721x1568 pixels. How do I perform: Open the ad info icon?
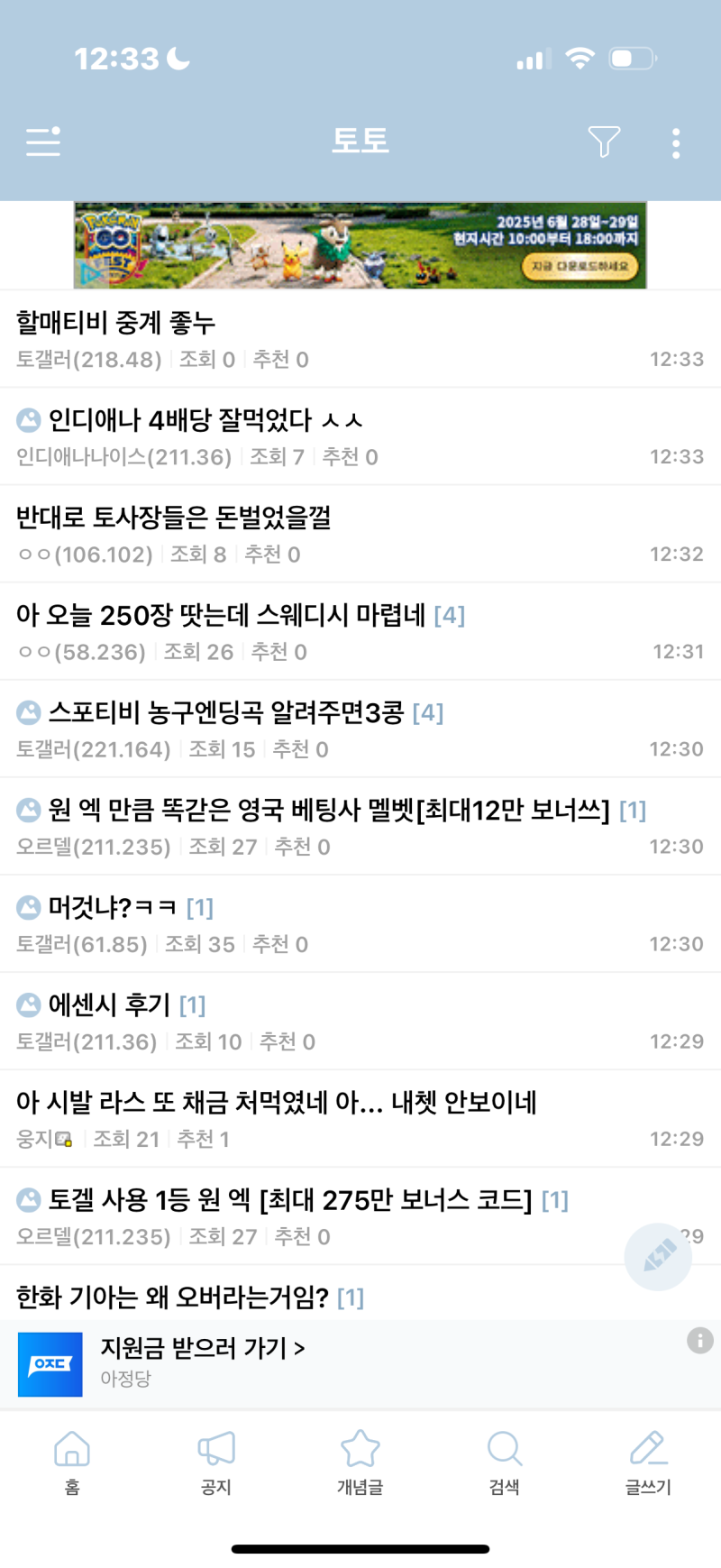pyautogui.click(x=699, y=1341)
